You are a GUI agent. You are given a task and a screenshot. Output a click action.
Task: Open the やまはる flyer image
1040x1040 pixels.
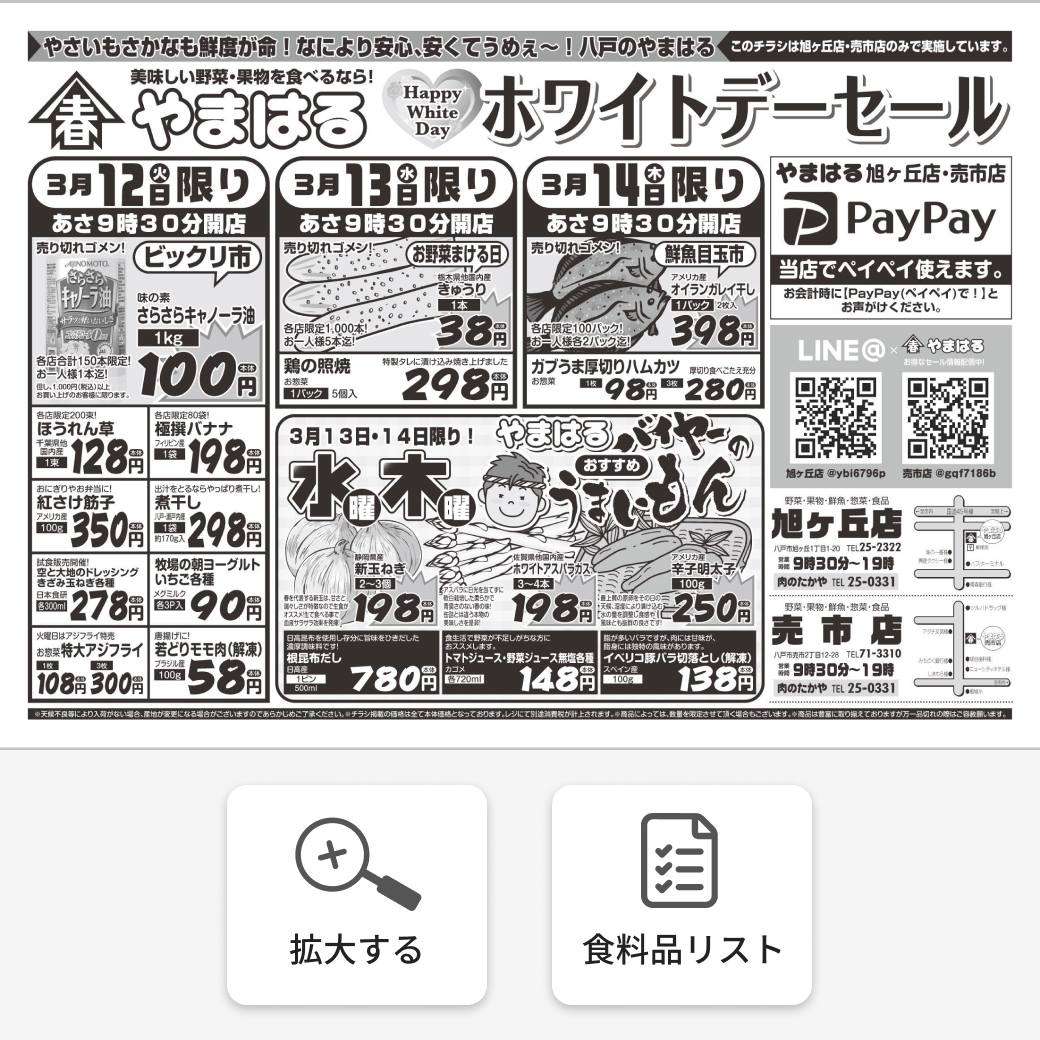pyautogui.click(x=520, y=375)
